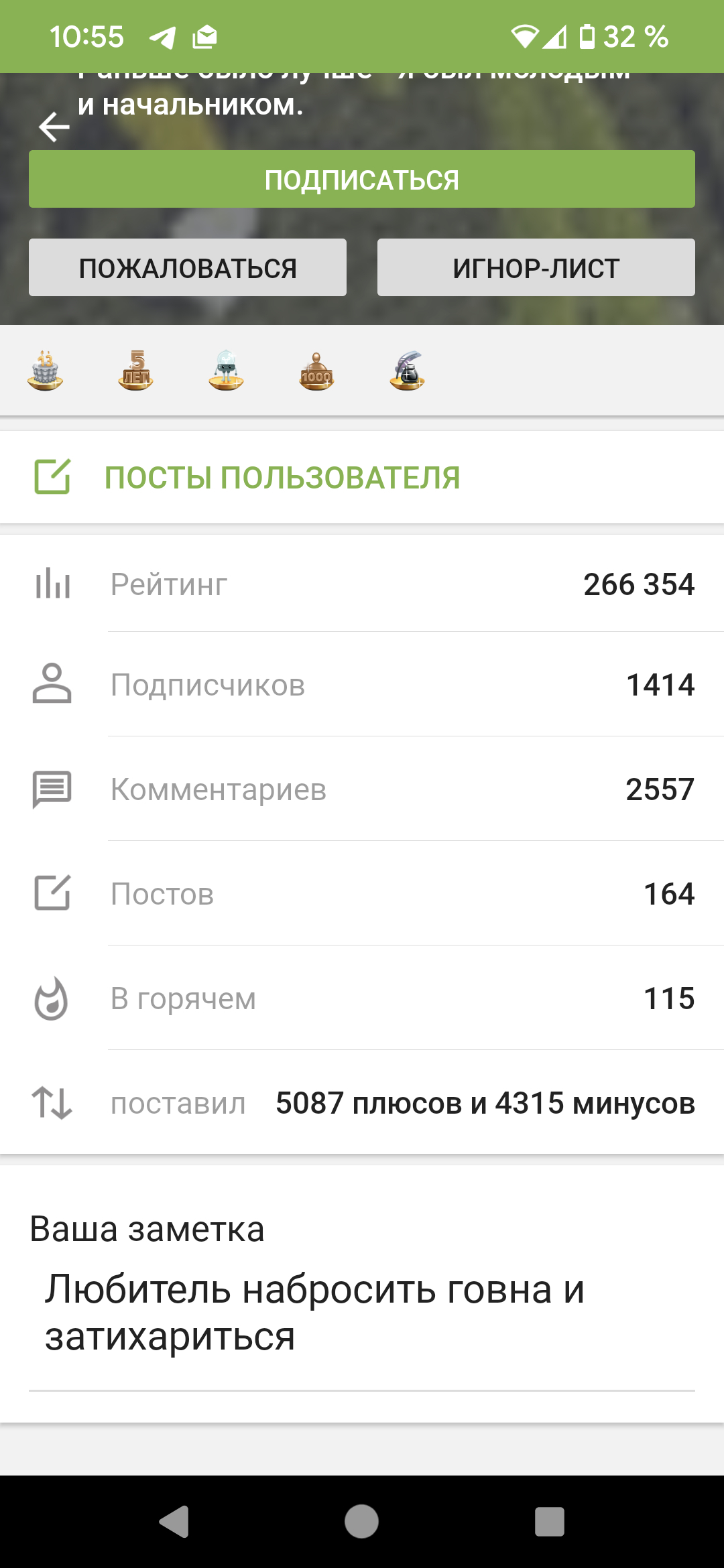
Task: Go to the home screen via system button
Action: pyautogui.click(x=361, y=1521)
